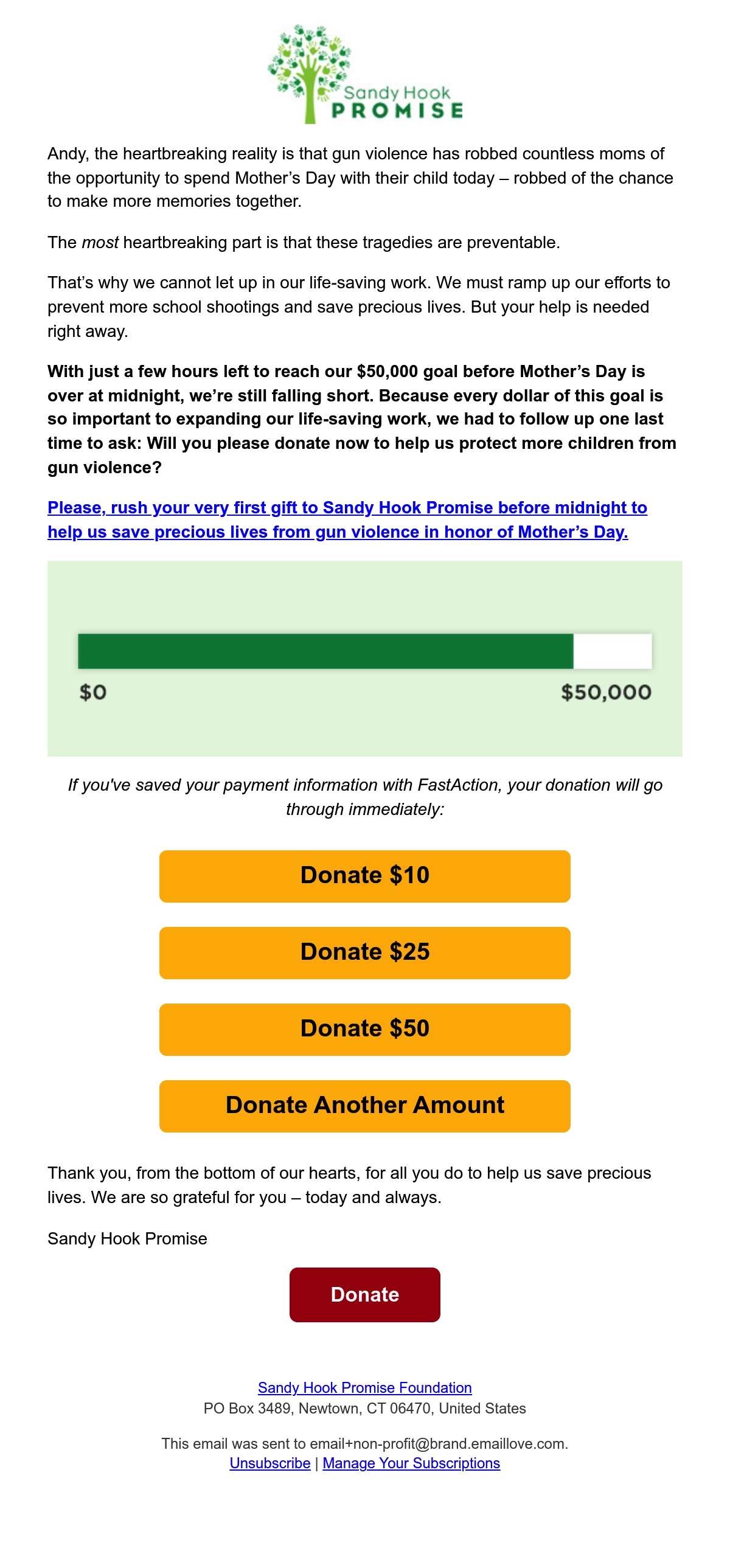Image resolution: width=730 pixels, height=1568 pixels.
Task: Tap the Donate $10 button
Action: [364, 876]
